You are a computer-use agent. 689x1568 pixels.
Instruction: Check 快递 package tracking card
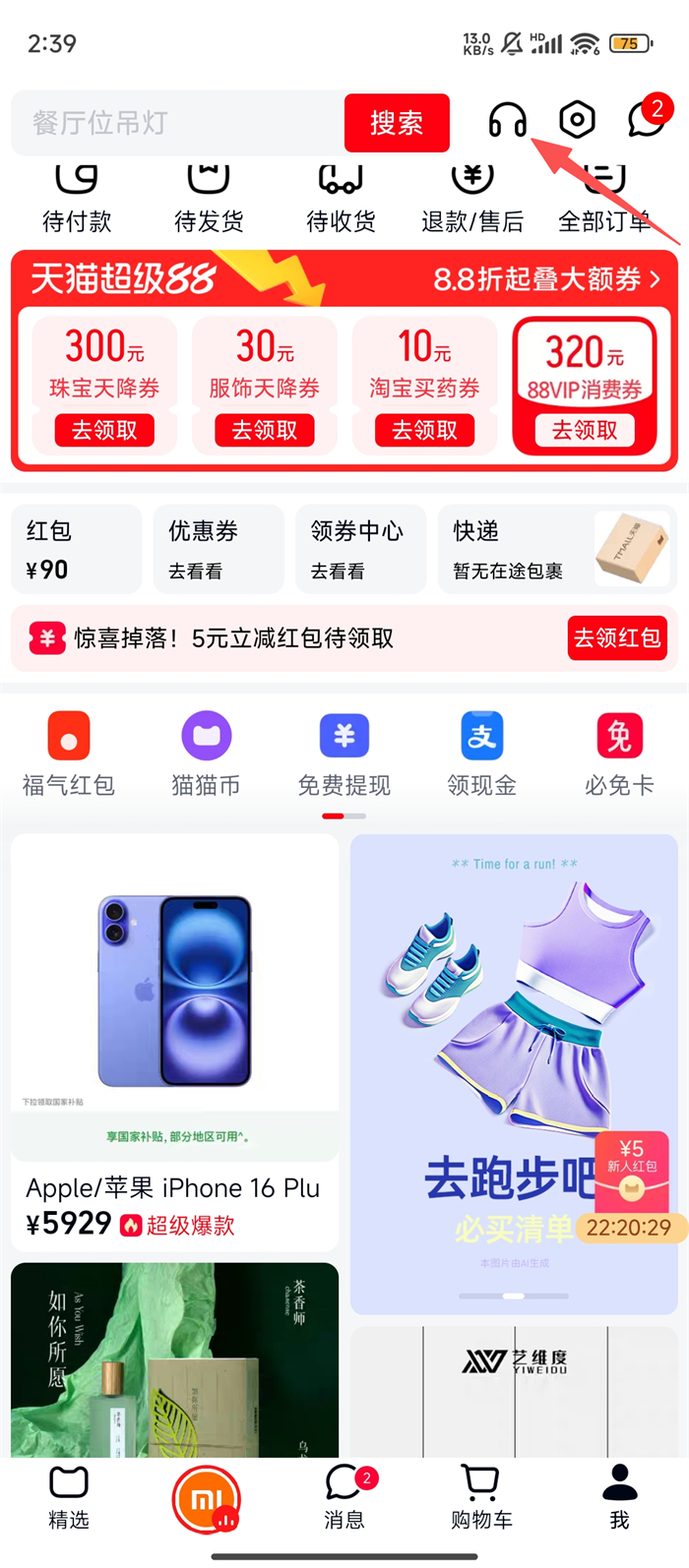[x=558, y=549]
